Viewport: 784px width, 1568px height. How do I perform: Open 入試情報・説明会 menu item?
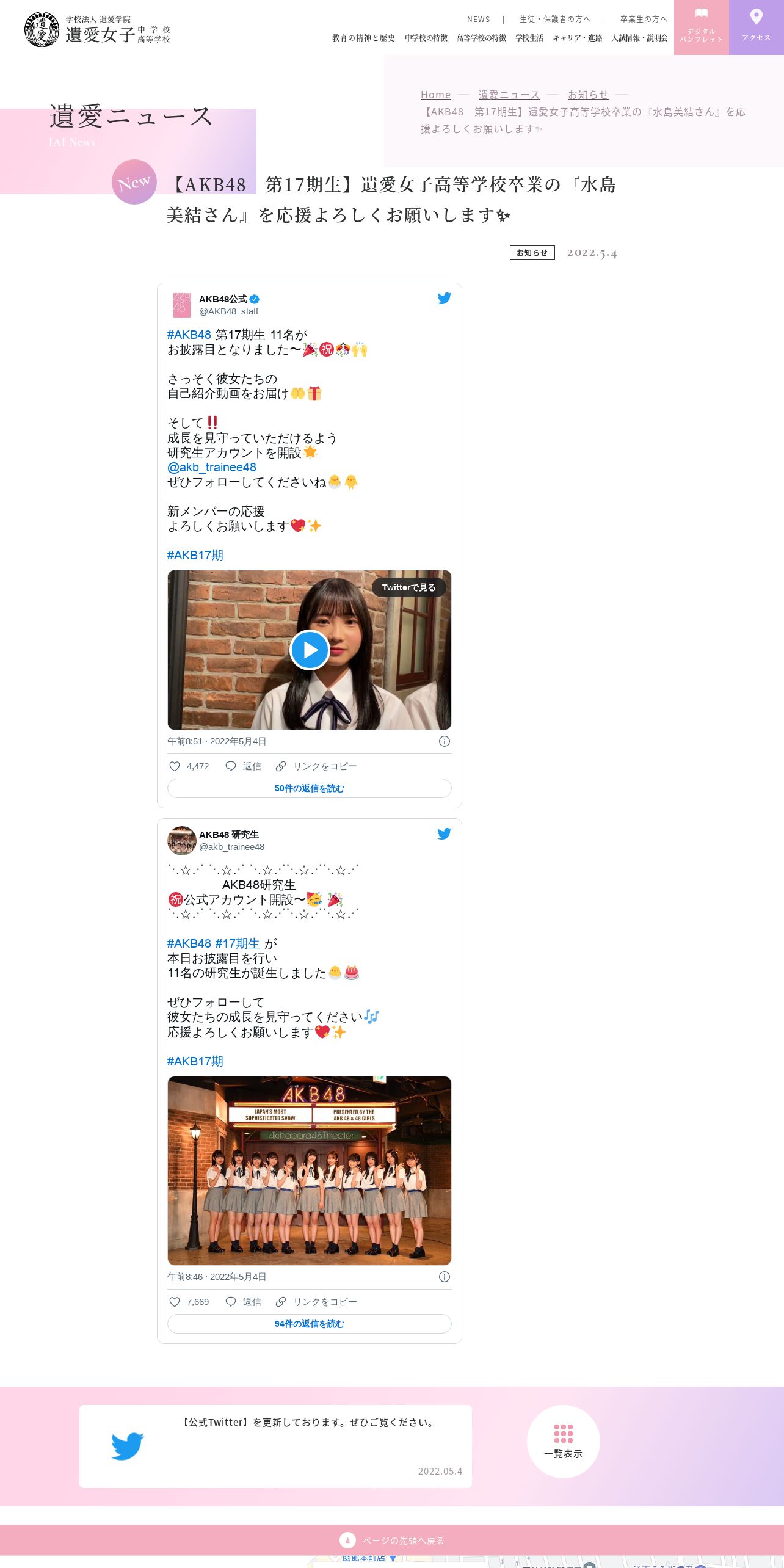(639, 38)
